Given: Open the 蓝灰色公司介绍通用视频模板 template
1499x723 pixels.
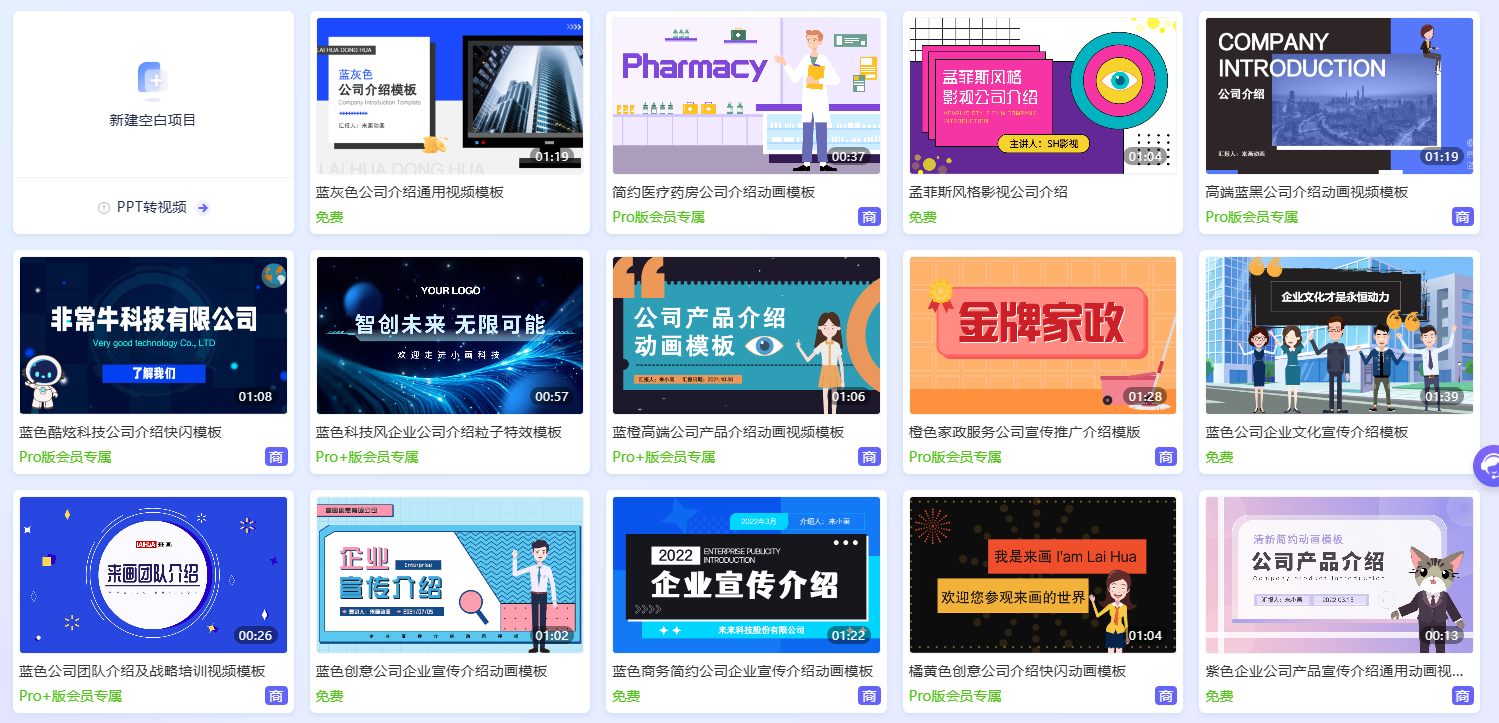Looking at the screenshot, I should coord(449,96).
